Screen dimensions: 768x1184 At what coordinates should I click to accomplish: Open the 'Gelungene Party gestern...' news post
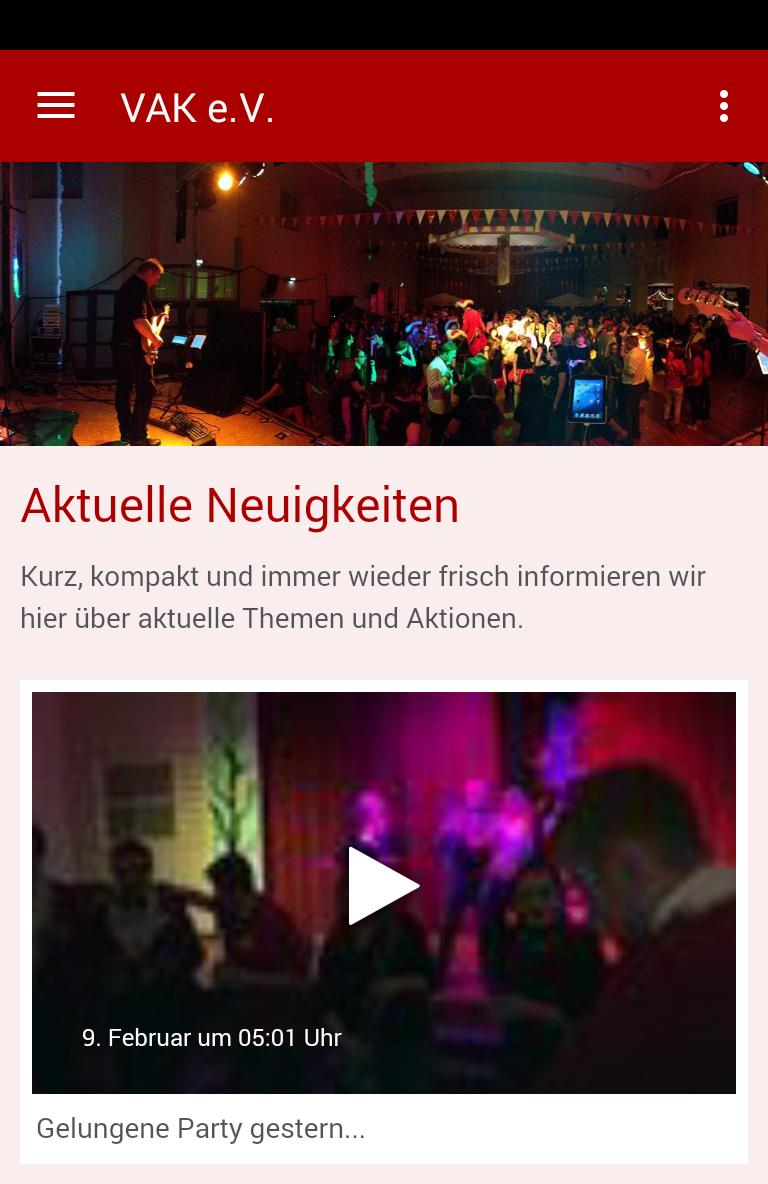tap(201, 1129)
